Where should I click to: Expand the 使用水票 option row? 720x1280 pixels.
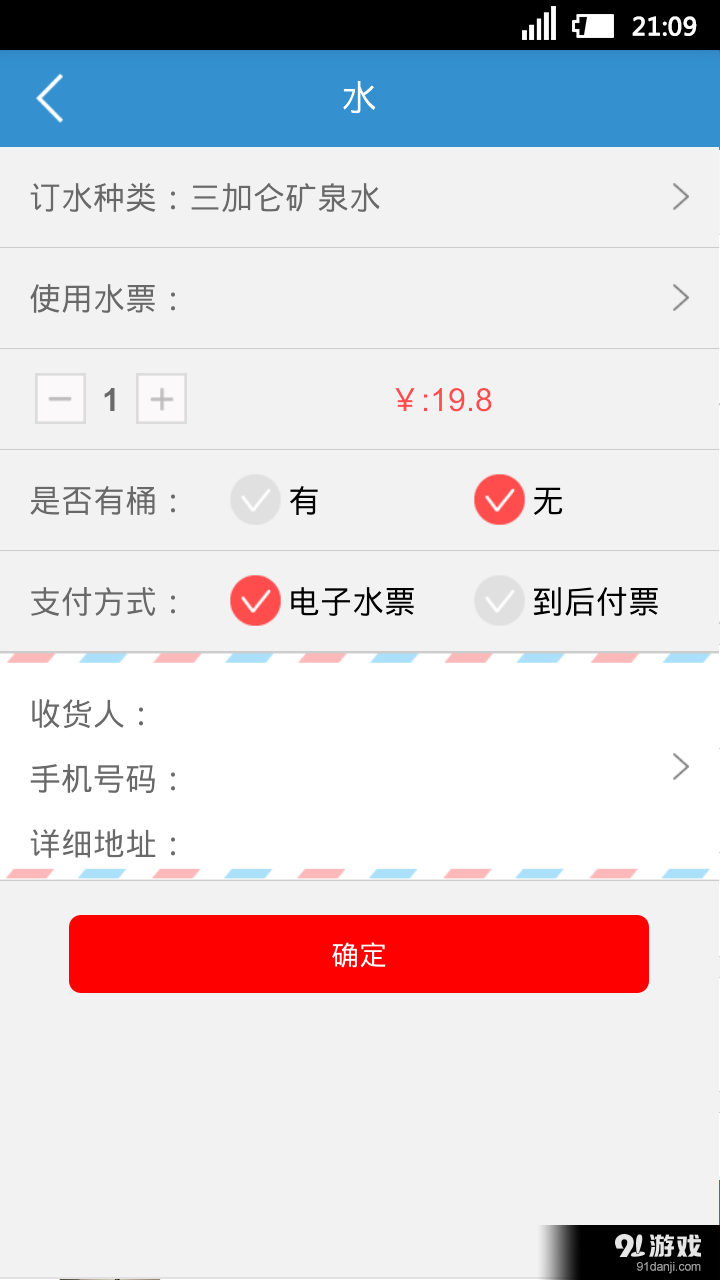[681, 298]
